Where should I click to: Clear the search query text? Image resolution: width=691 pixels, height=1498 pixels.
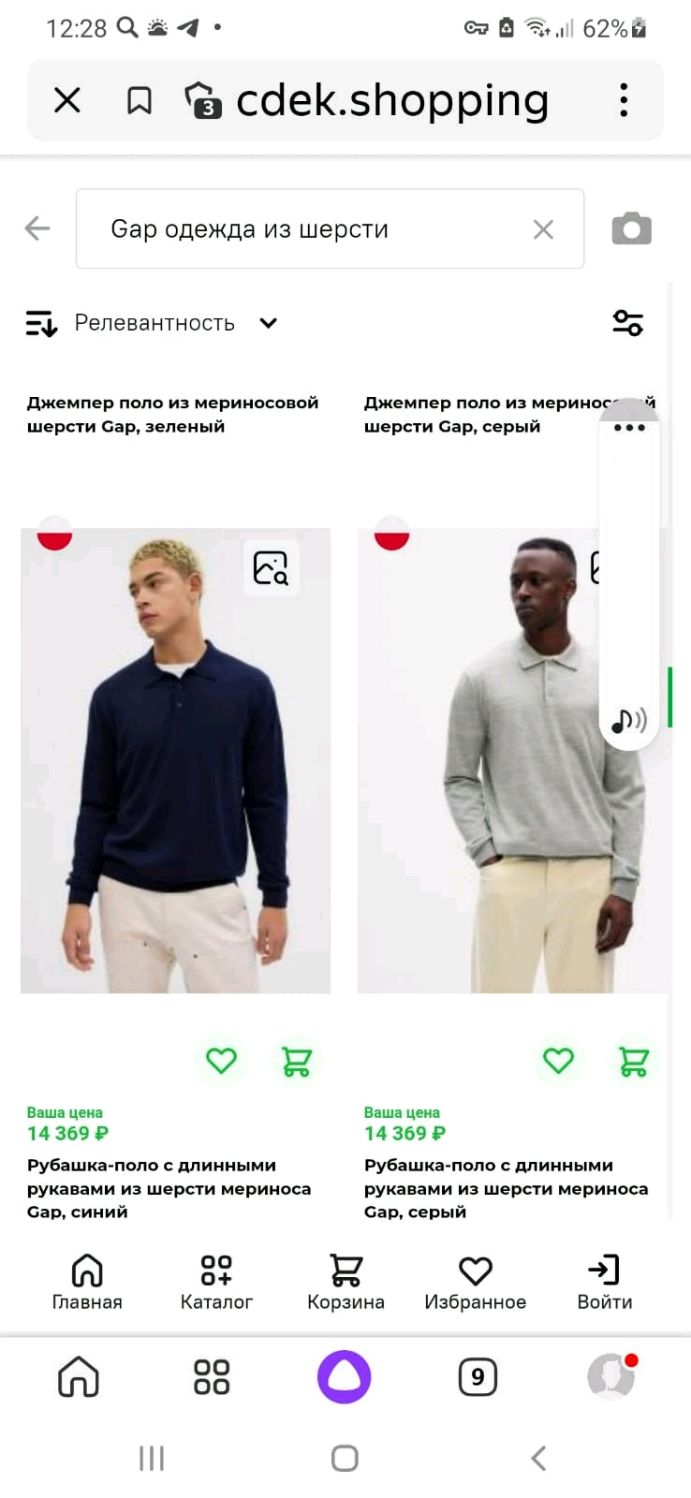543,230
